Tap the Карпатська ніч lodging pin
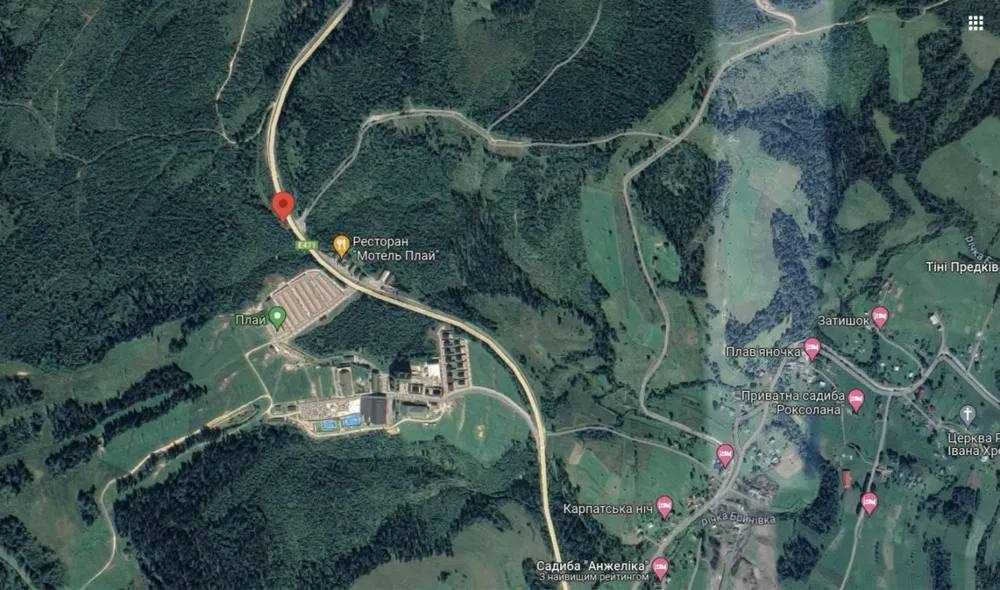 [x=665, y=506]
